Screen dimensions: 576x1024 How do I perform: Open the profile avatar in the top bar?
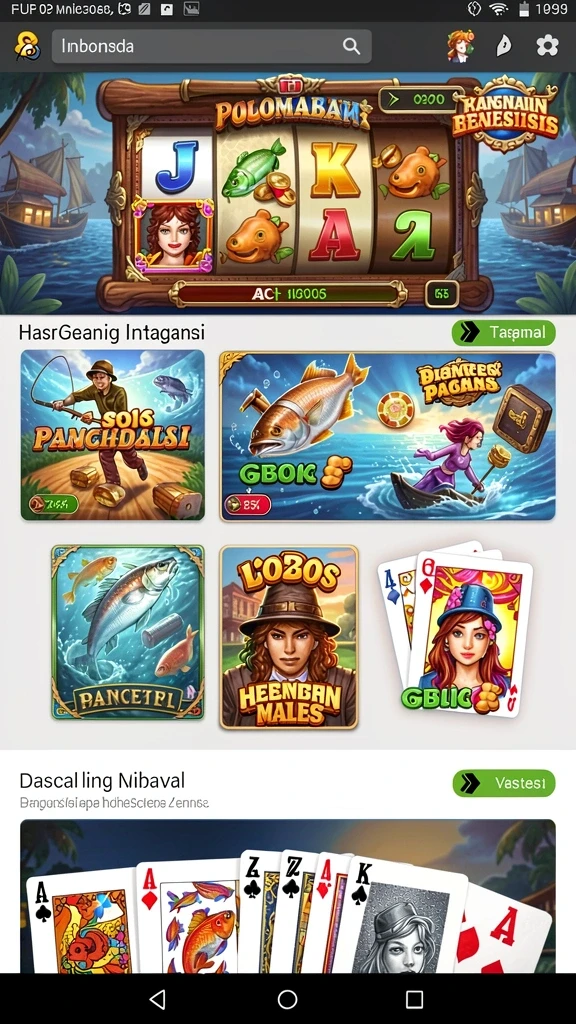(x=460, y=46)
